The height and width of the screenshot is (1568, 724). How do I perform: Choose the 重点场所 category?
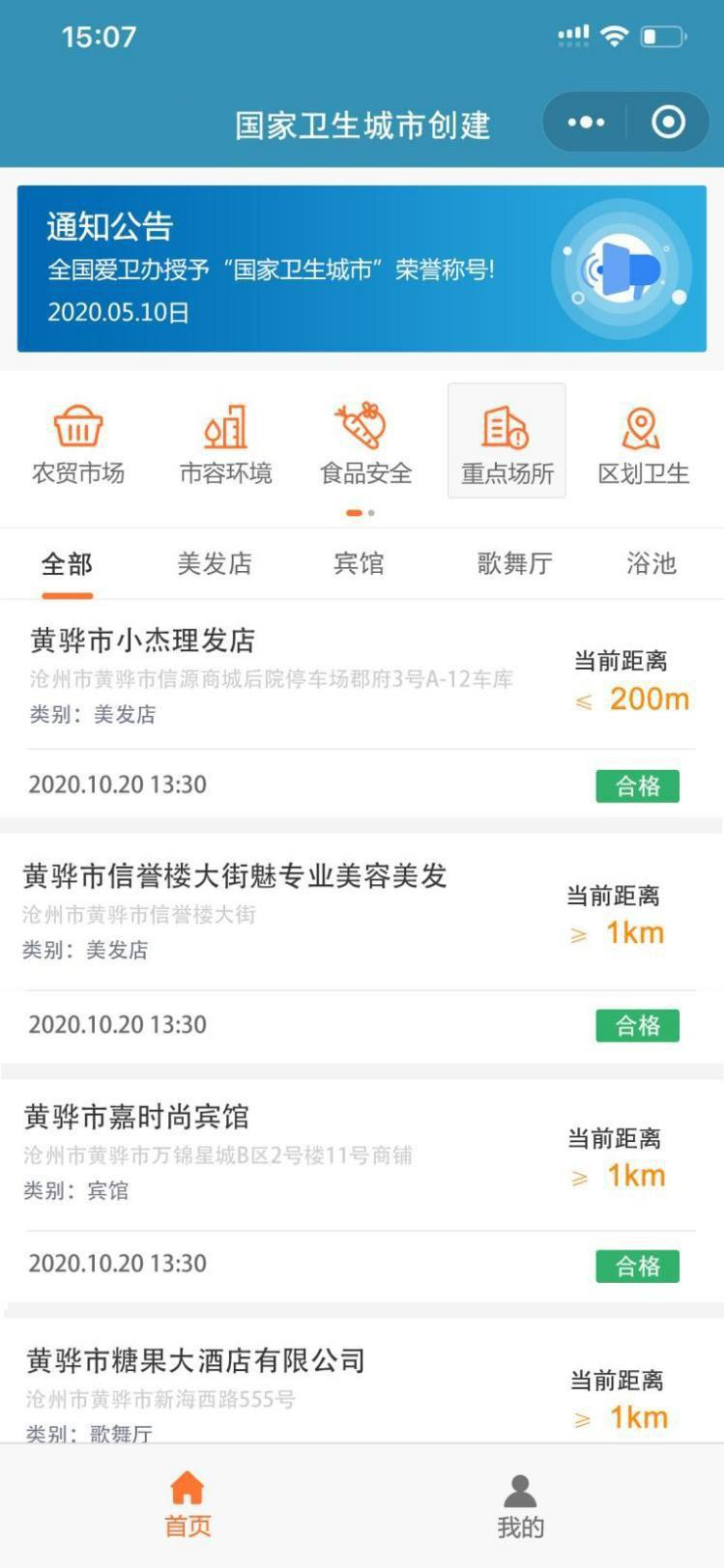click(x=507, y=441)
